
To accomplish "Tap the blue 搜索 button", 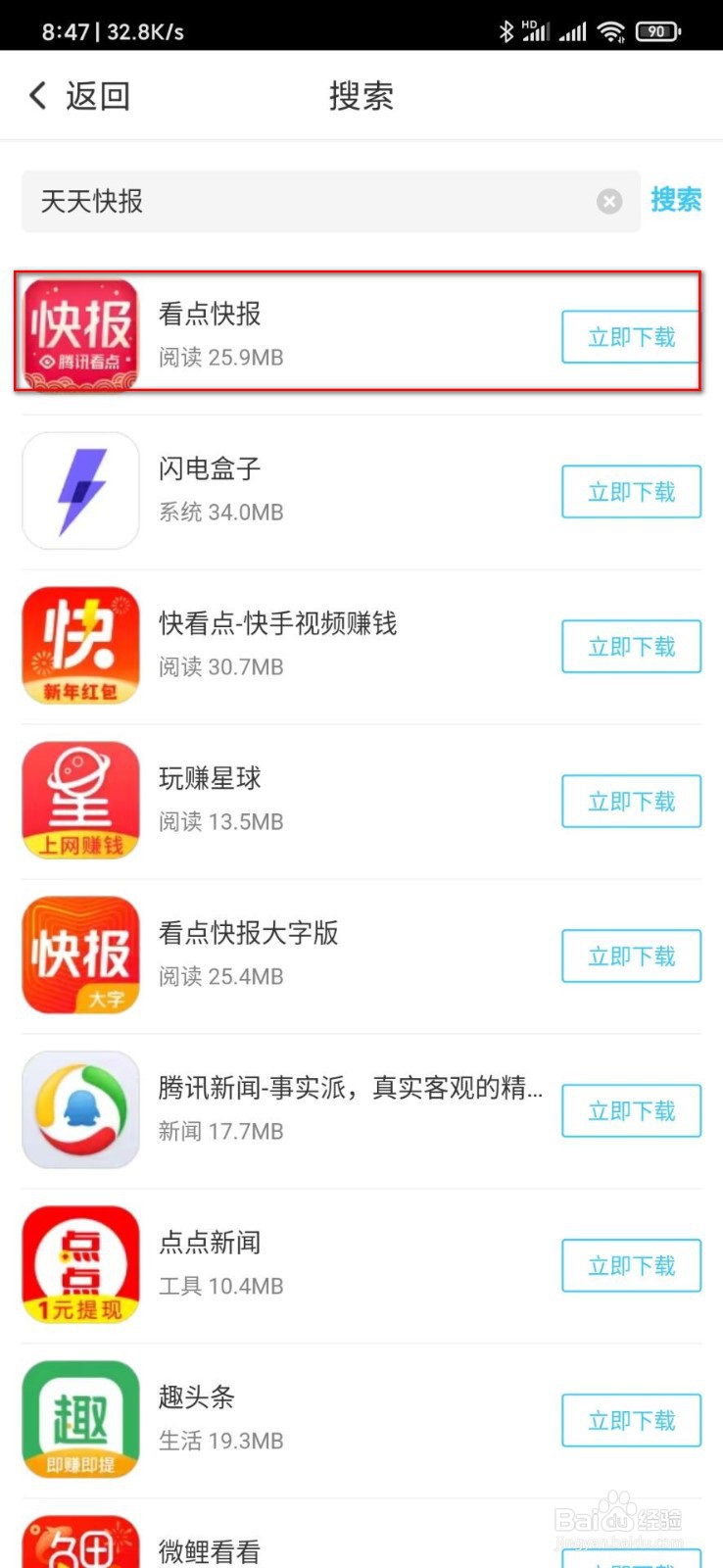I will 676,200.
